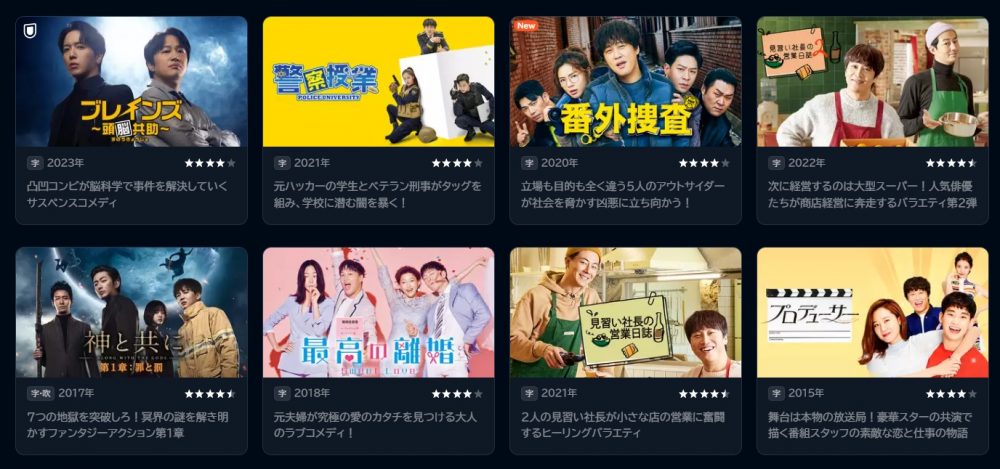Screen dimensions: 1000x469
Task: Open the 警察授業 Police University card
Action: (x=378, y=83)
